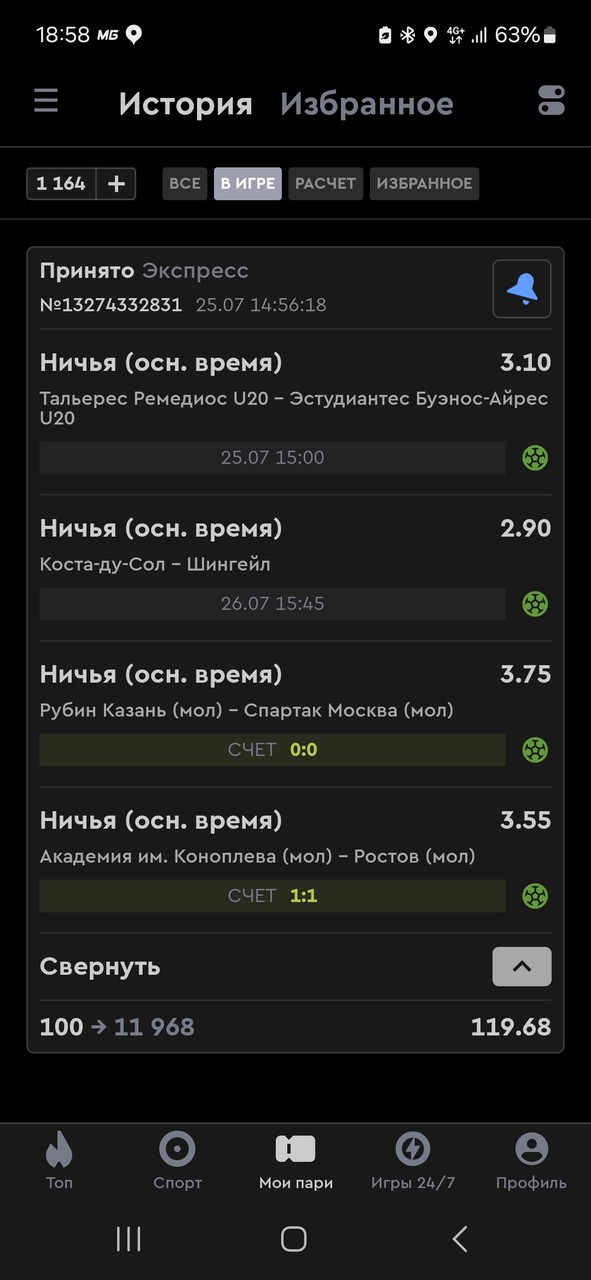
Task: Open the view settings toggle icon
Action: [551, 100]
